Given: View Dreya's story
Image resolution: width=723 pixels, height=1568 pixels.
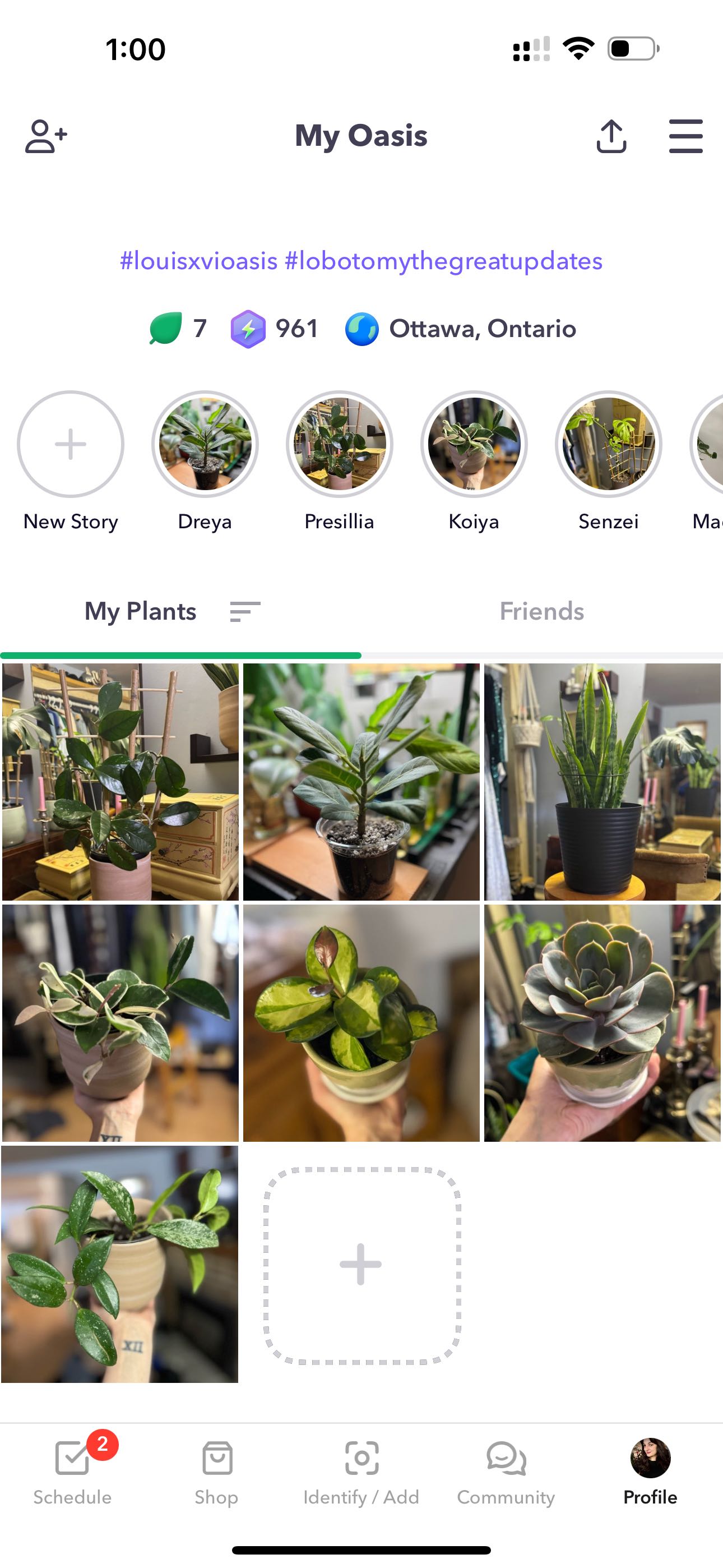Looking at the screenshot, I should (x=205, y=444).
